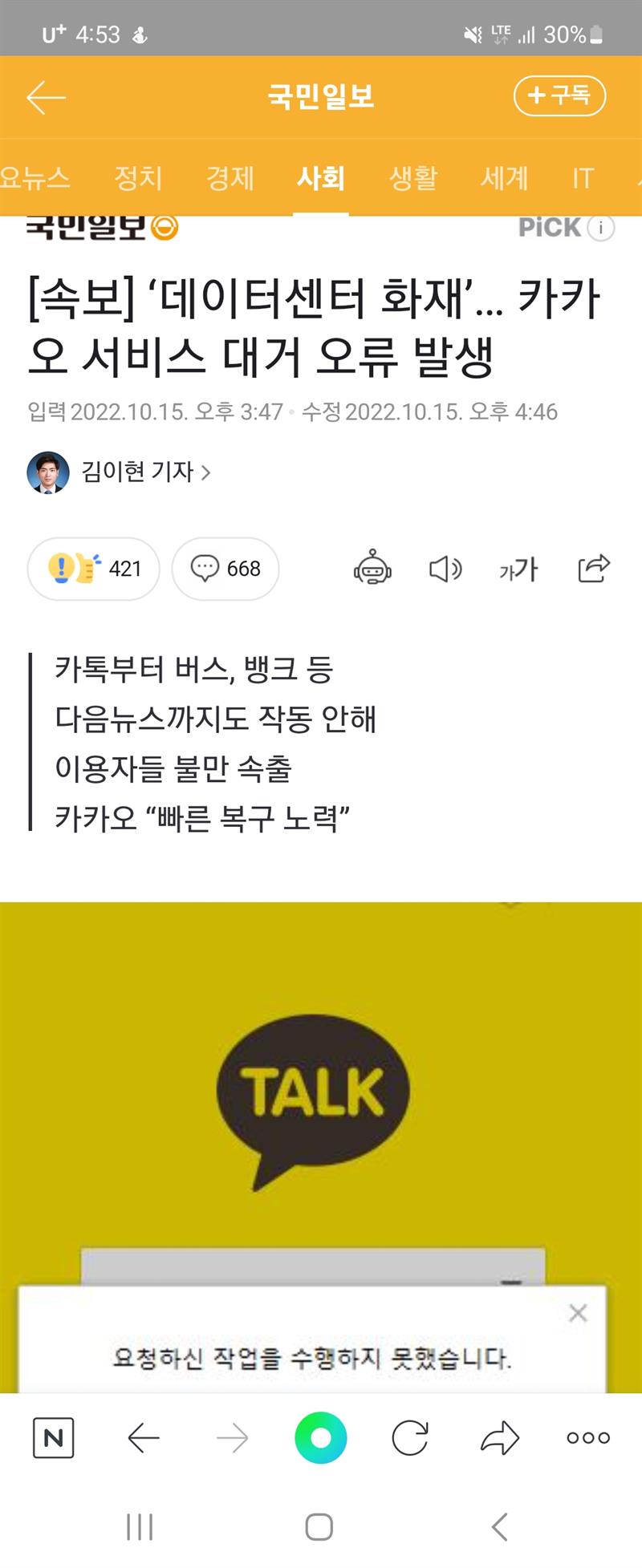Open Naver home N button
The height and width of the screenshot is (1568, 642).
pos(53,1438)
